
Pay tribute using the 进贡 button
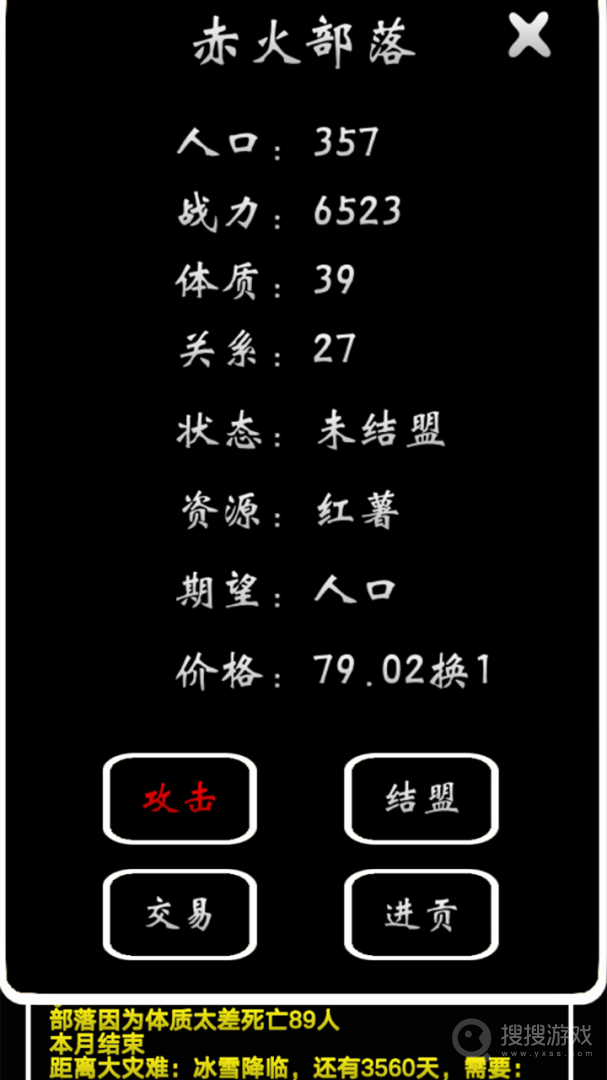pos(421,914)
